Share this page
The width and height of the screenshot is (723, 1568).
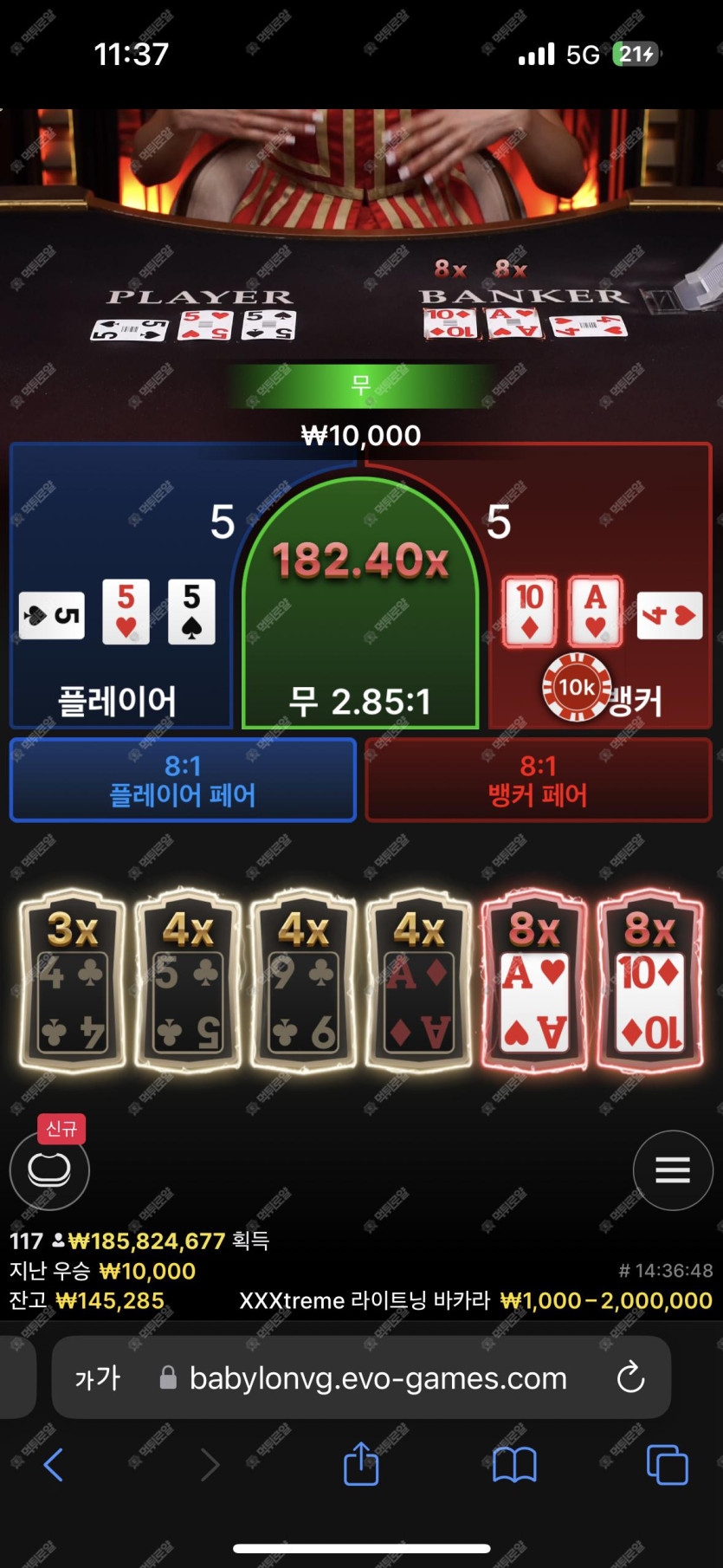click(361, 1465)
